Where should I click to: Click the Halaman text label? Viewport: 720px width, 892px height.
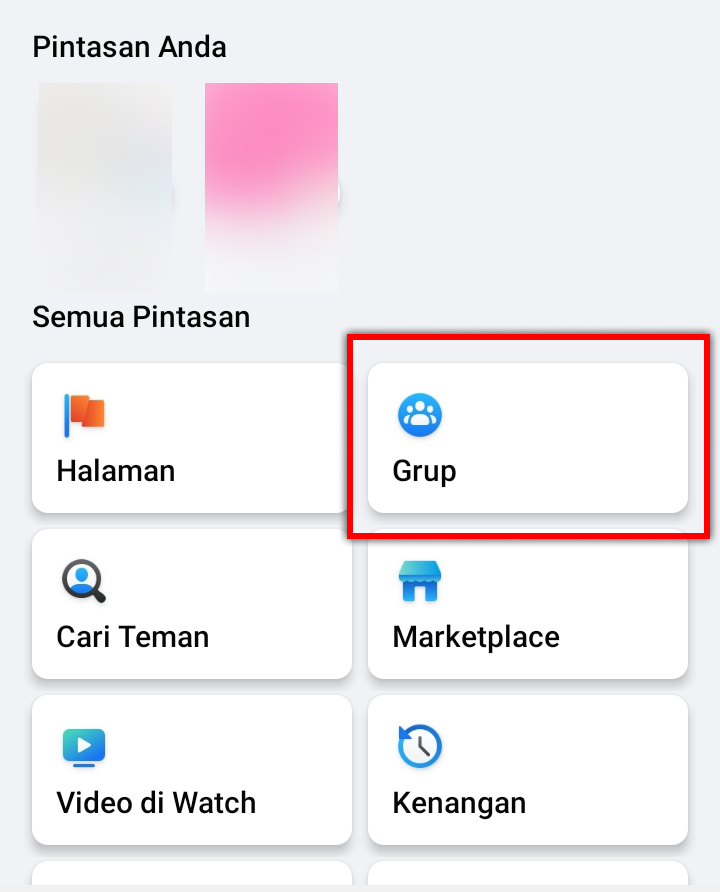coord(115,470)
